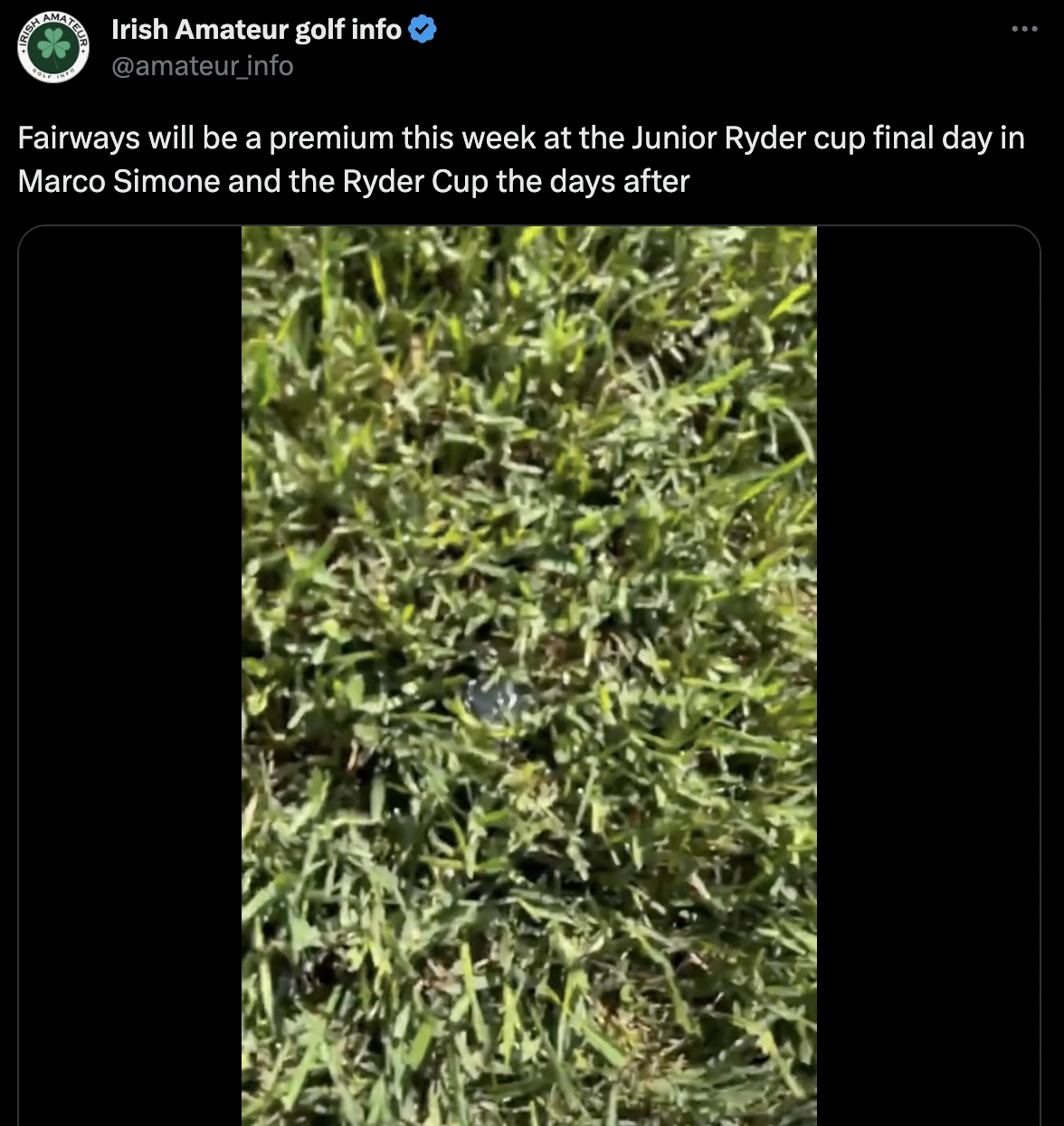
Task: Open the @amateur_info handle
Action: [202, 66]
